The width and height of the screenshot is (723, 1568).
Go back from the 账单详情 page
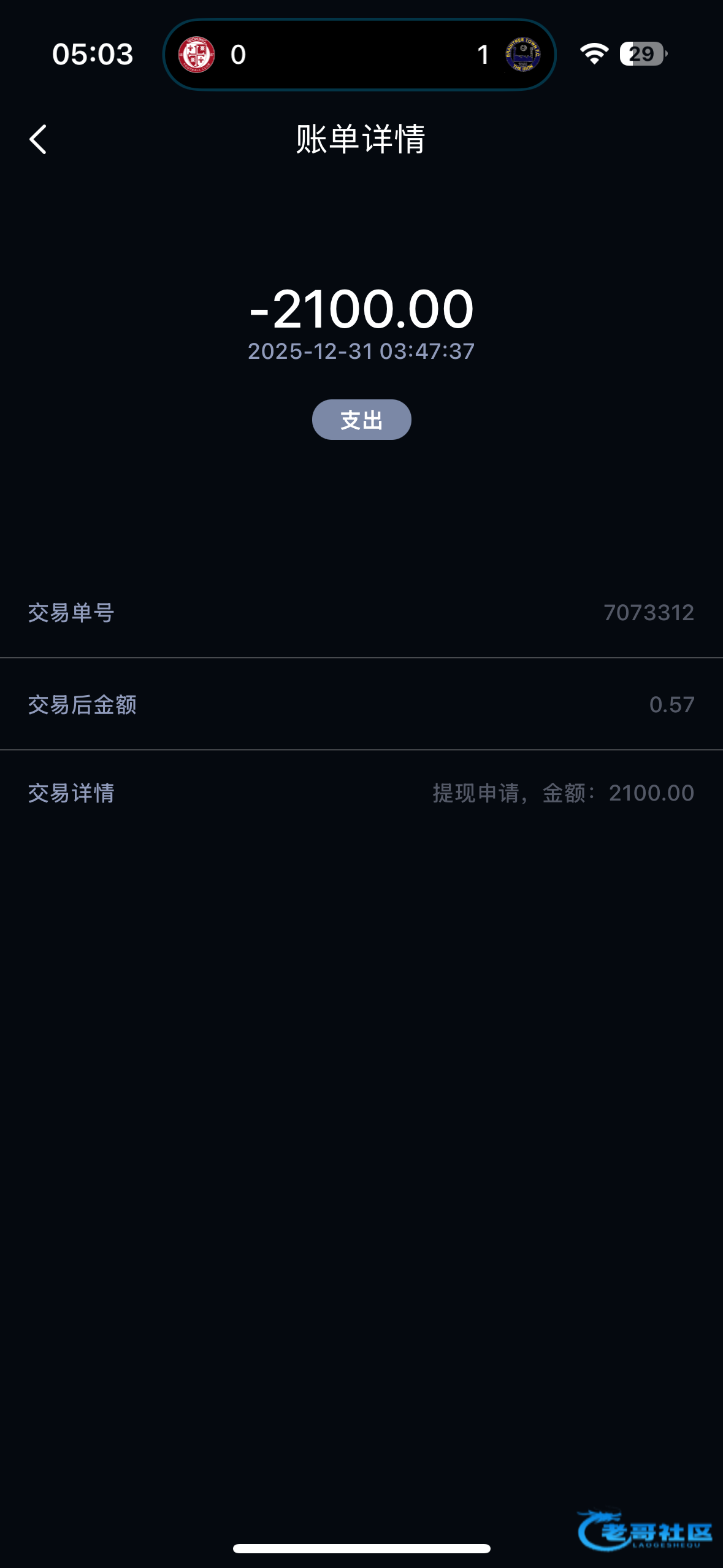[38, 139]
